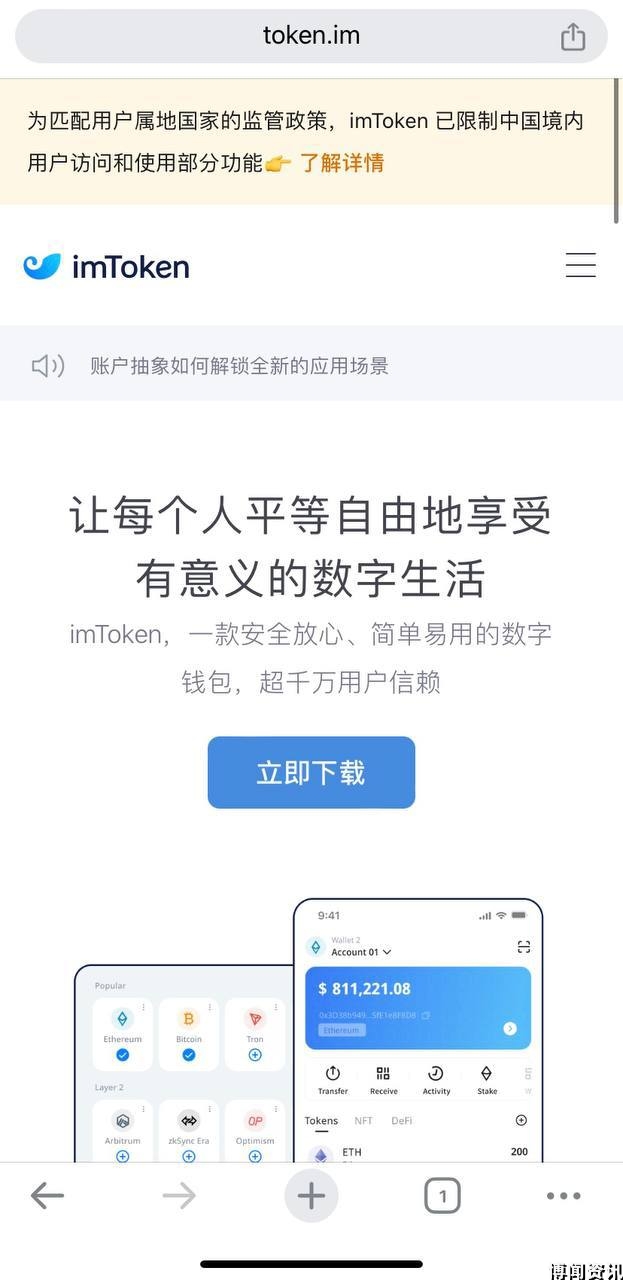The width and height of the screenshot is (623, 1280).
Task: Tap the 立即下载 download button
Action: [311, 772]
